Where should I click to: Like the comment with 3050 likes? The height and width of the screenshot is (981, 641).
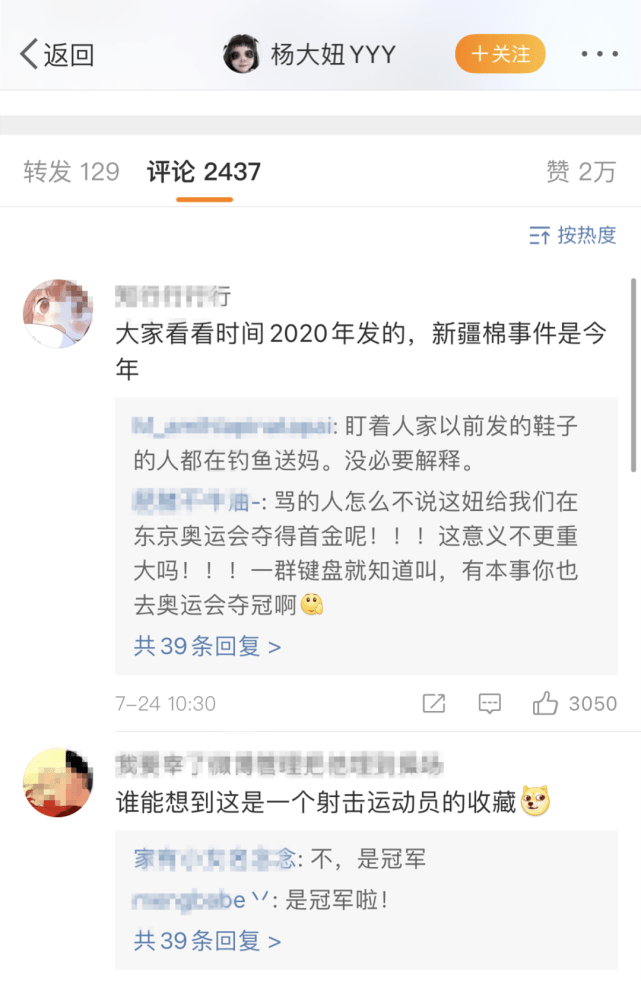[x=545, y=704]
